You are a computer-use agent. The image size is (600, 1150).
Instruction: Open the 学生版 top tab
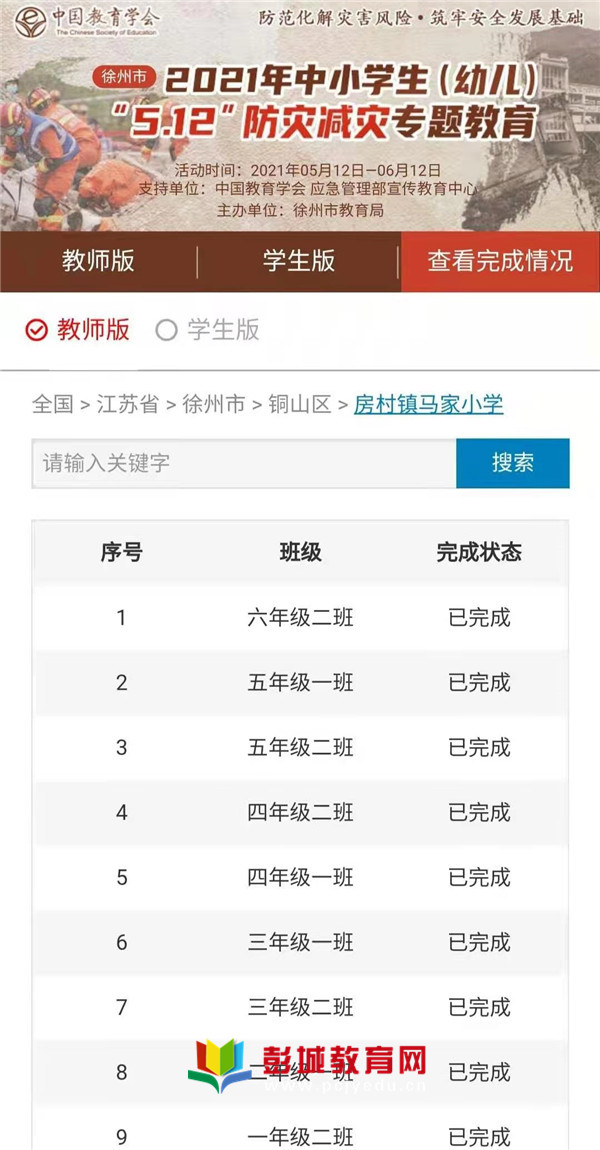[299, 261]
